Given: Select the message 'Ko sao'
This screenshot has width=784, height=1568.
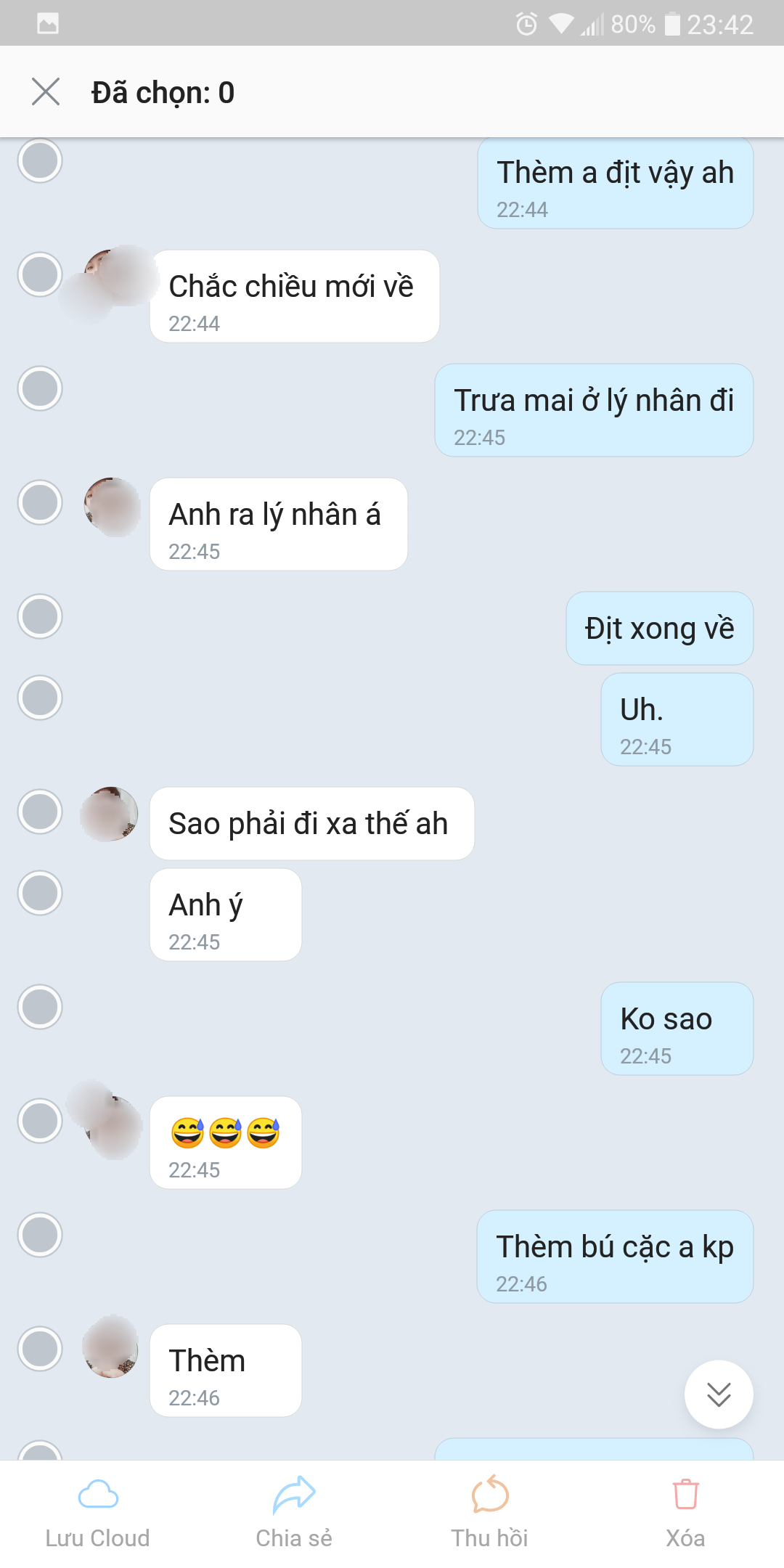Looking at the screenshot, I should click(x=40, y=1007).
